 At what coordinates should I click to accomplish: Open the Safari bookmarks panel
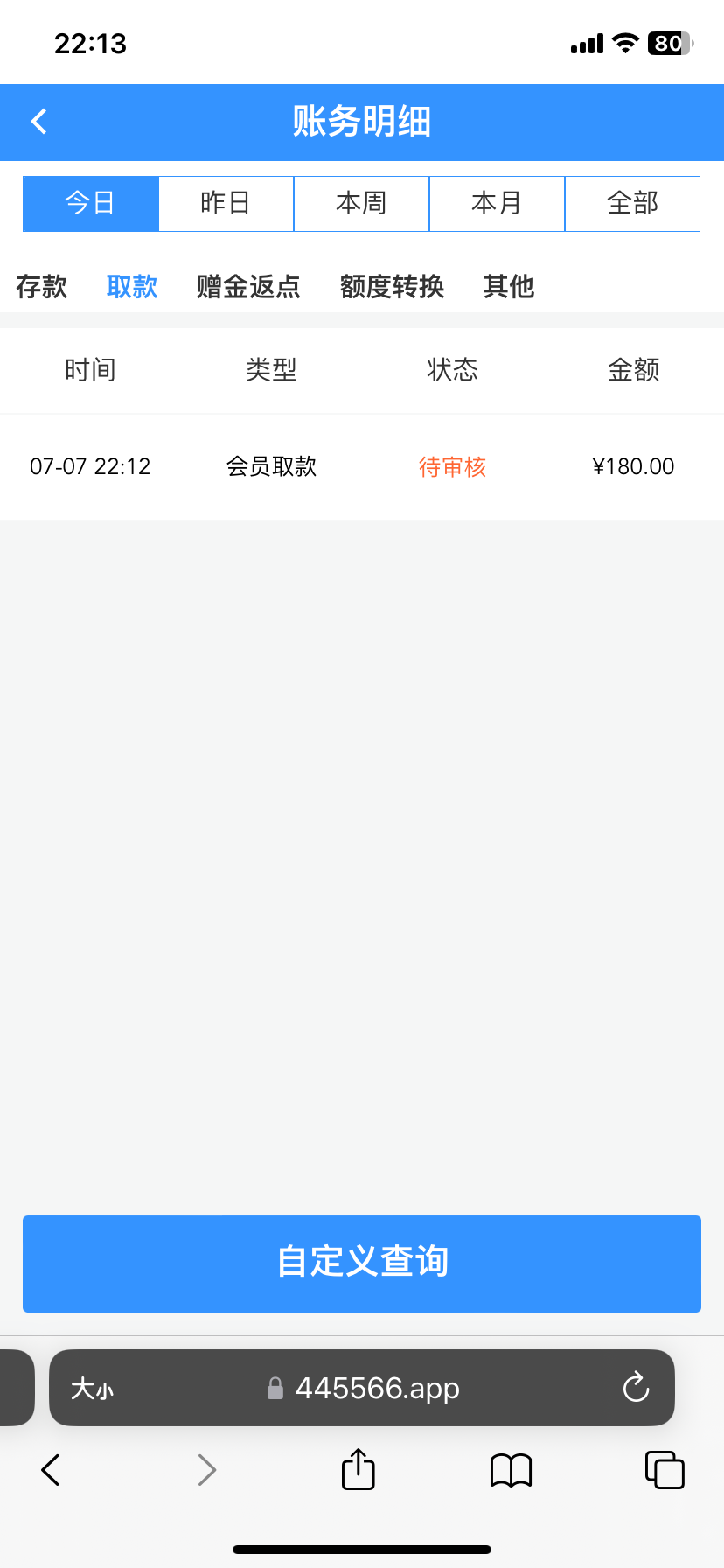(511, 1470)
